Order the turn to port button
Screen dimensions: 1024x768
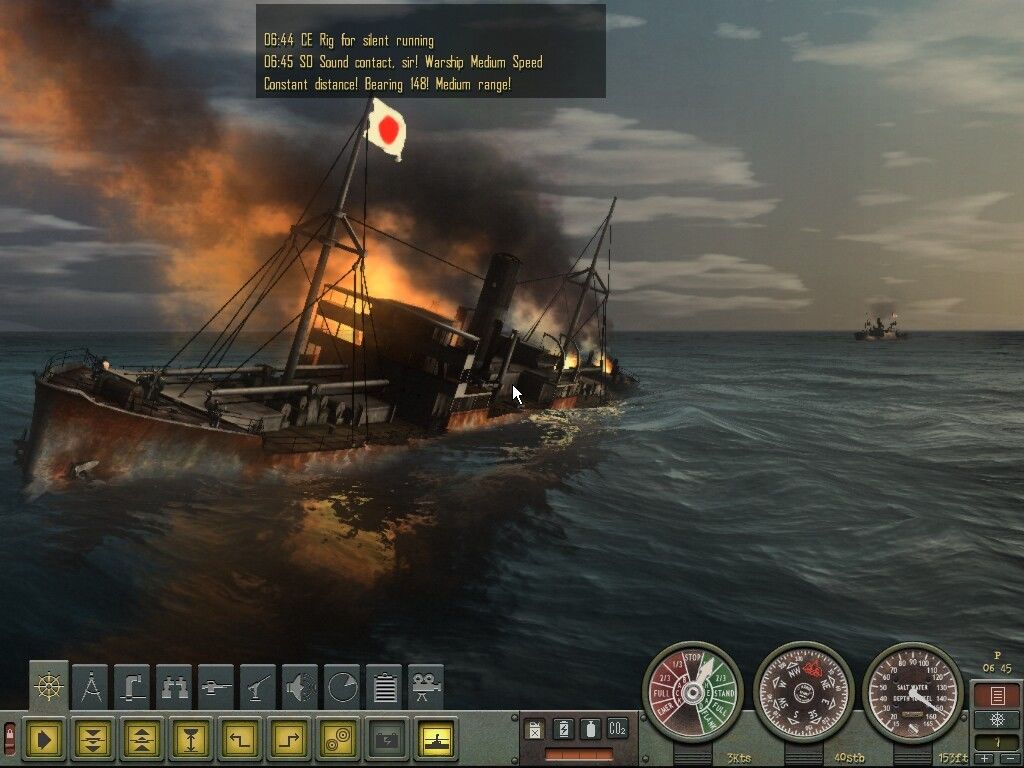click(240, 740)
